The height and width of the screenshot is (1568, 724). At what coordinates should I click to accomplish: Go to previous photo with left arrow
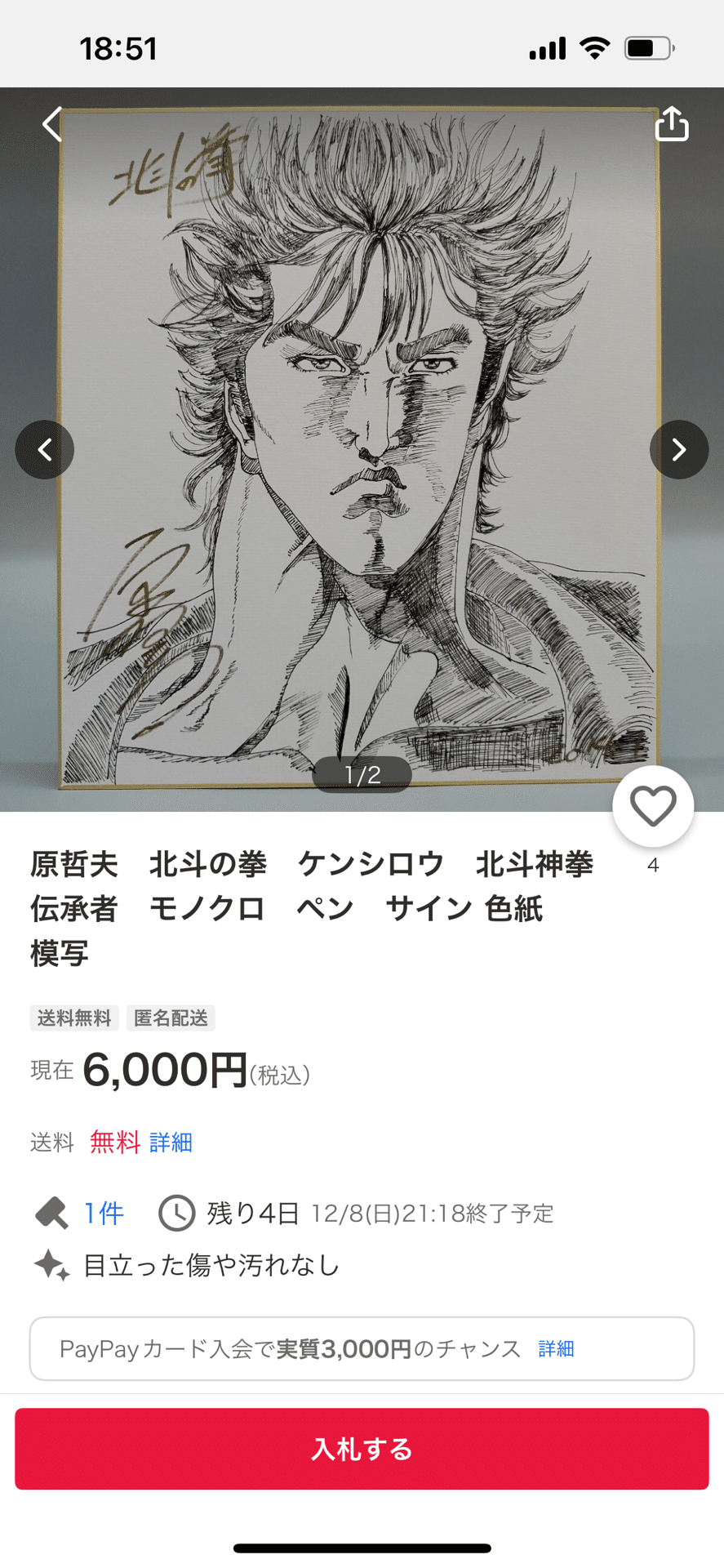(45, 449)
